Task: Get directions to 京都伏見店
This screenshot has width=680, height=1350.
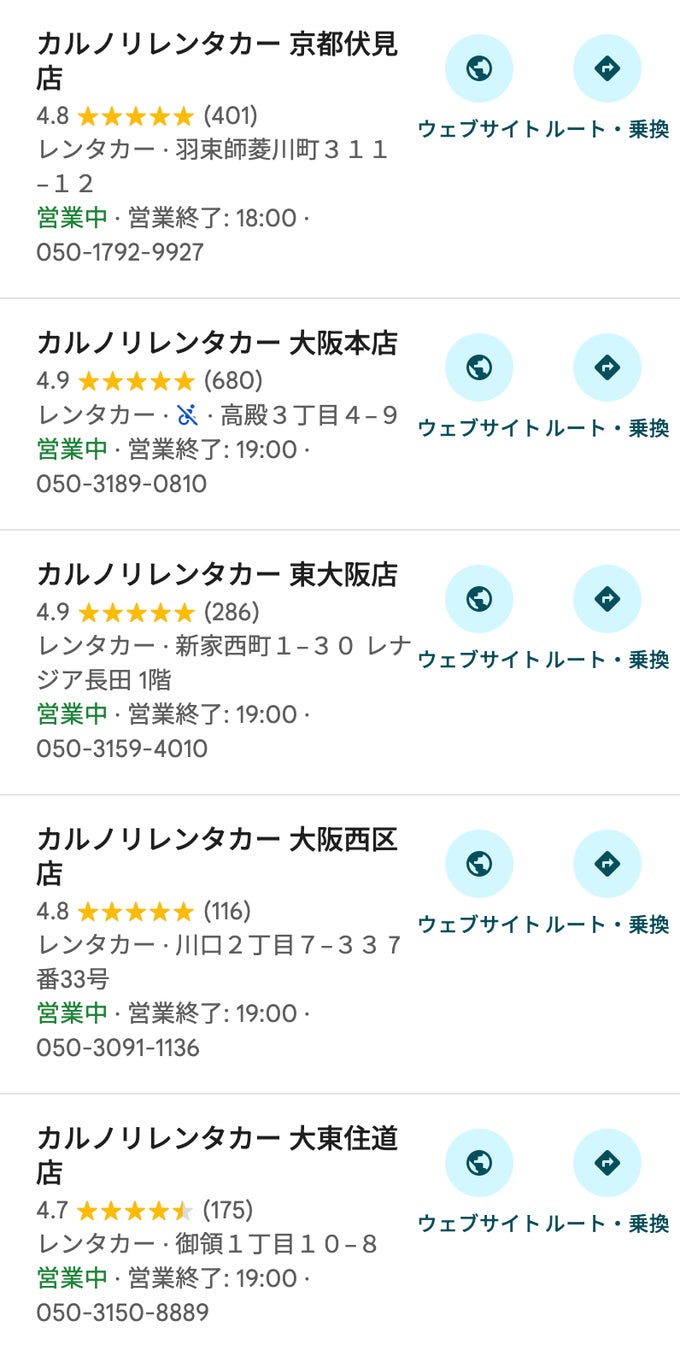Action: pos(607,69)
